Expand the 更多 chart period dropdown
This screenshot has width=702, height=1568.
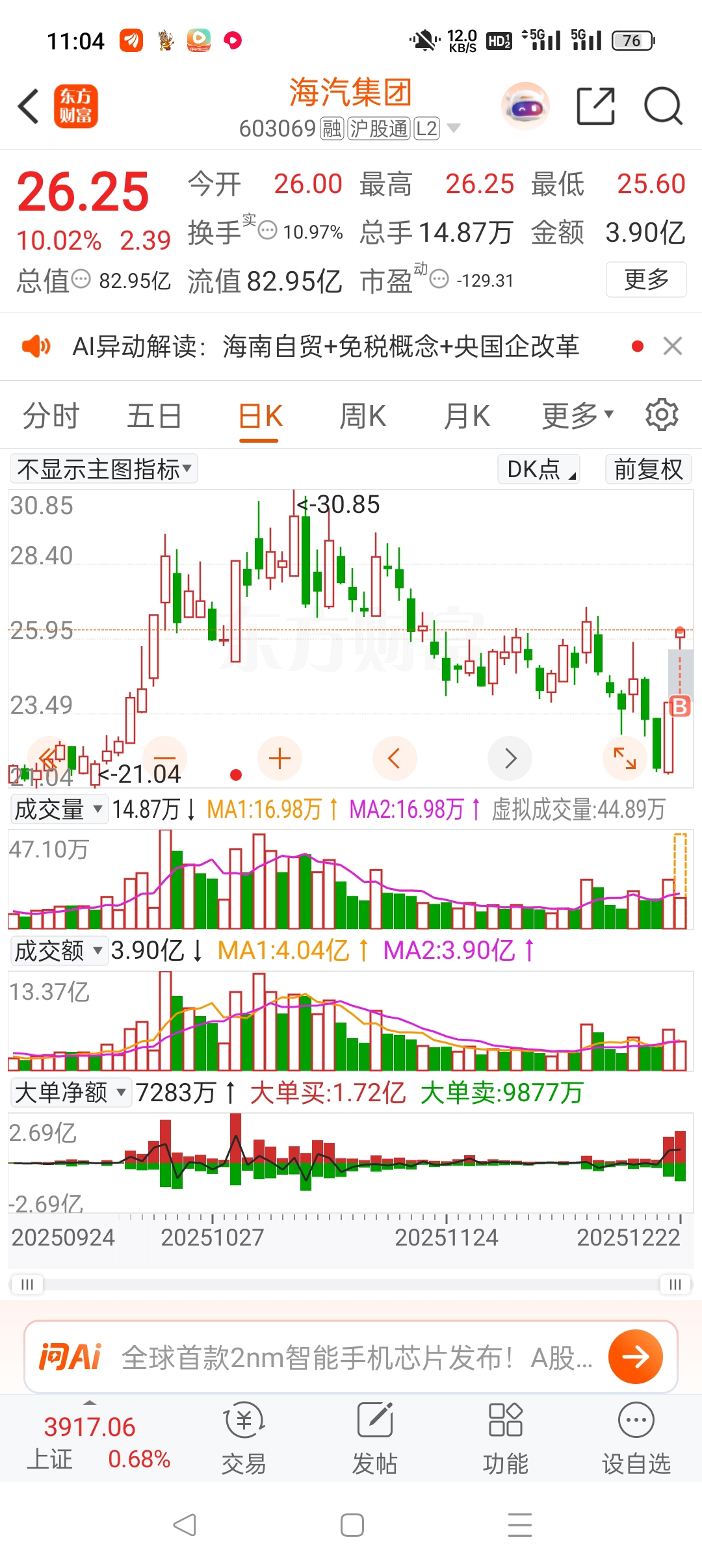click(x=577, y=416)
